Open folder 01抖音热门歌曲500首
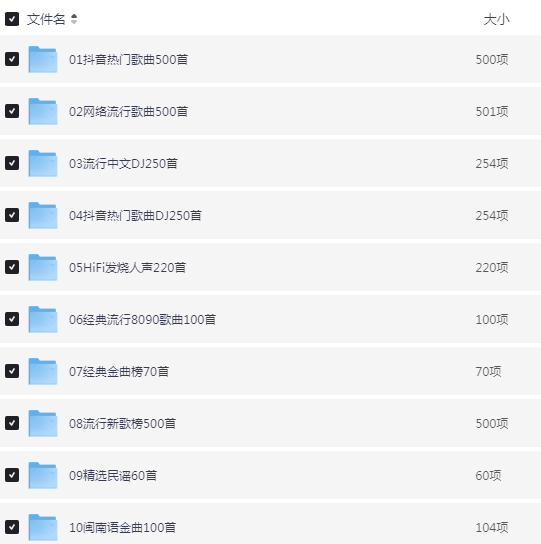Screen dimensions: 541x544 128,59
